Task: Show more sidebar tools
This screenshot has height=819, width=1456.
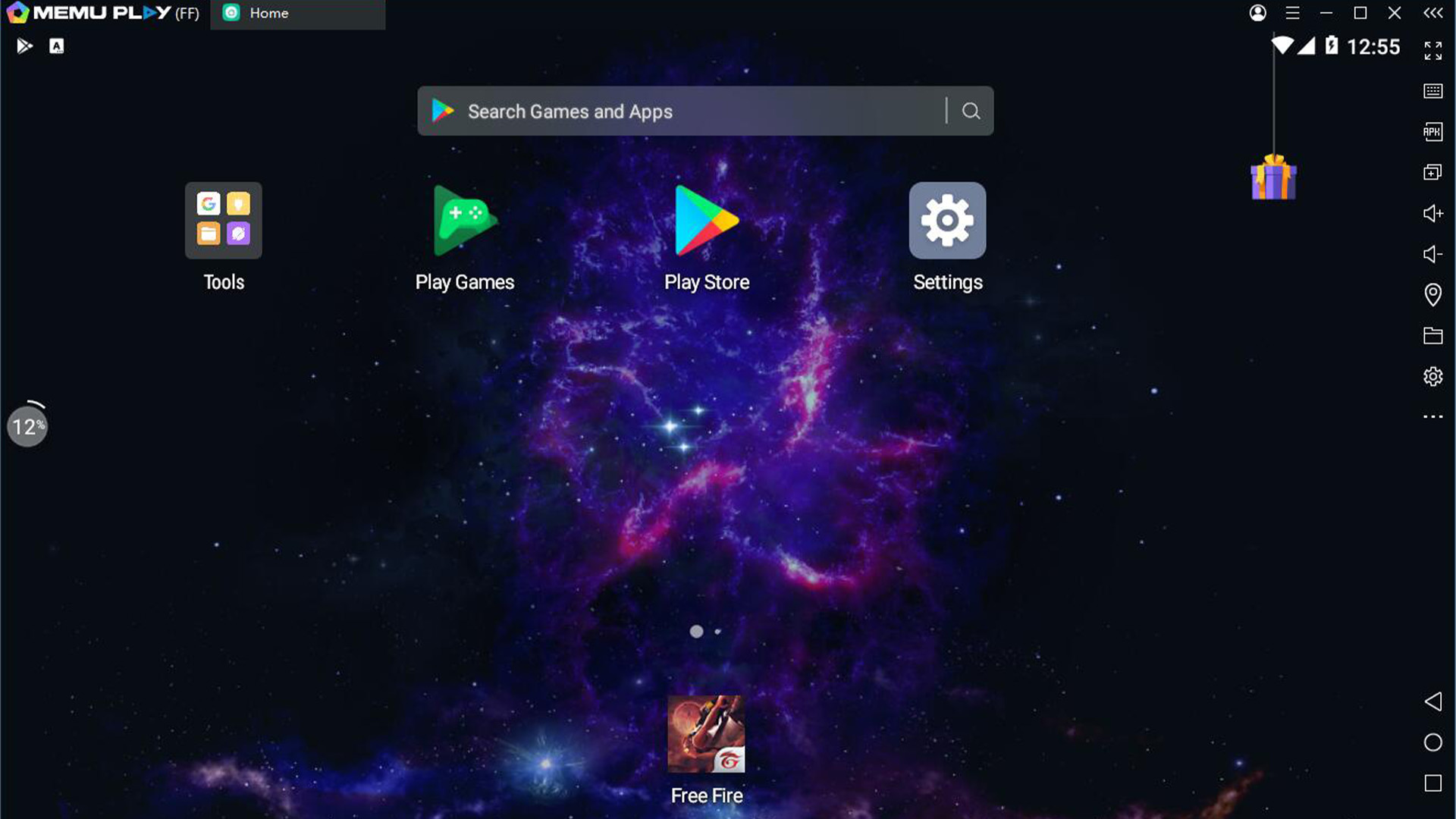Action: coord(1432,416)
